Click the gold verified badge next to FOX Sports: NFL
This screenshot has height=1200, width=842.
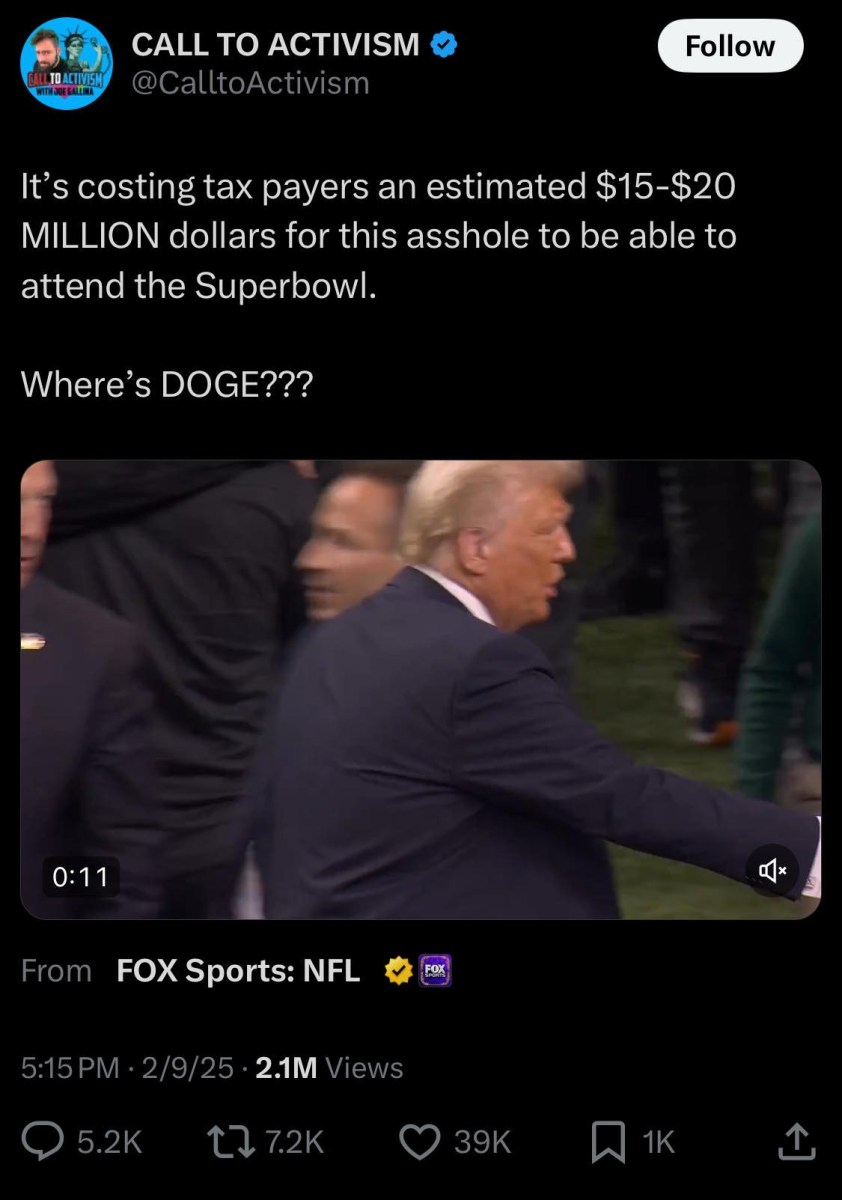pyautogui.click(x=397, y=970)
